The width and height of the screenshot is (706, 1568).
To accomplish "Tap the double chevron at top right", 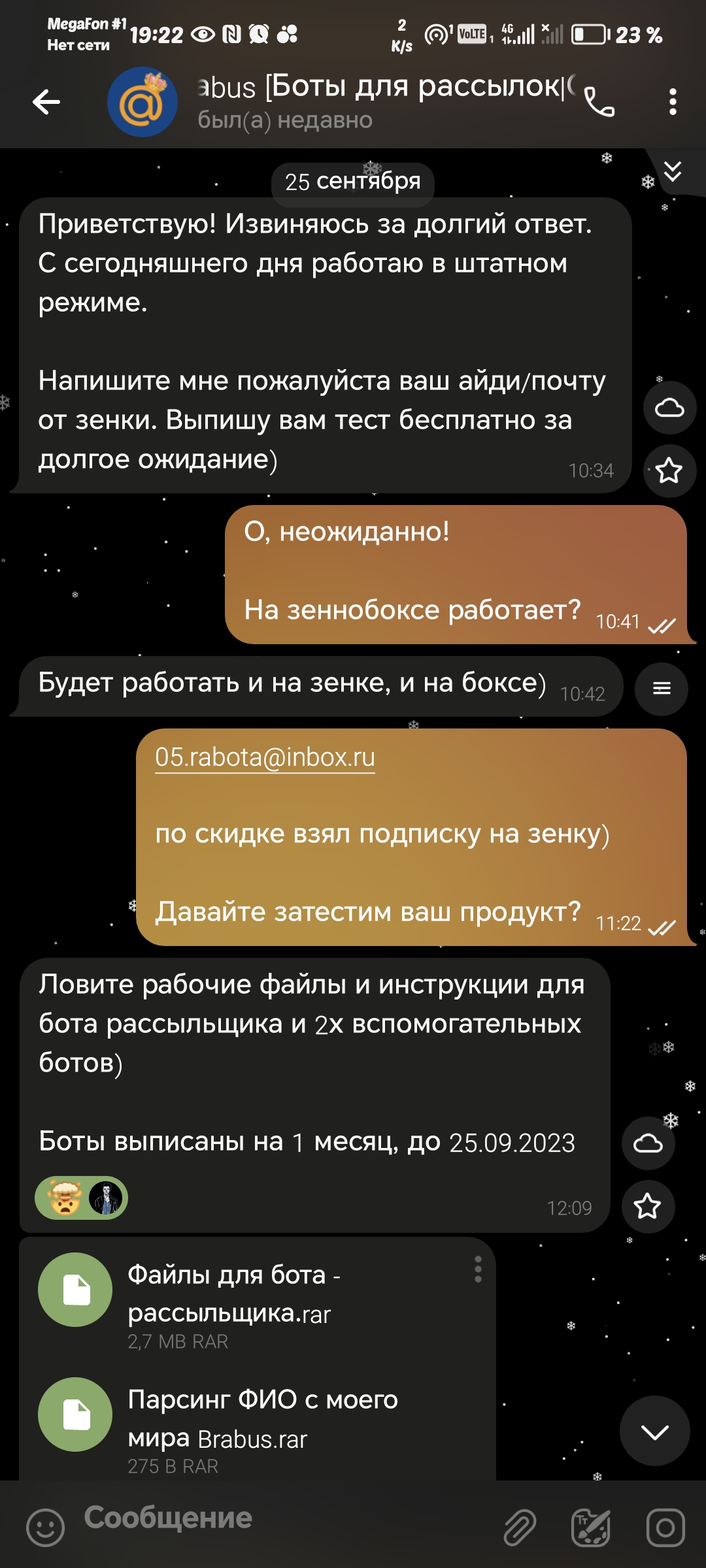I will [673, 171].
